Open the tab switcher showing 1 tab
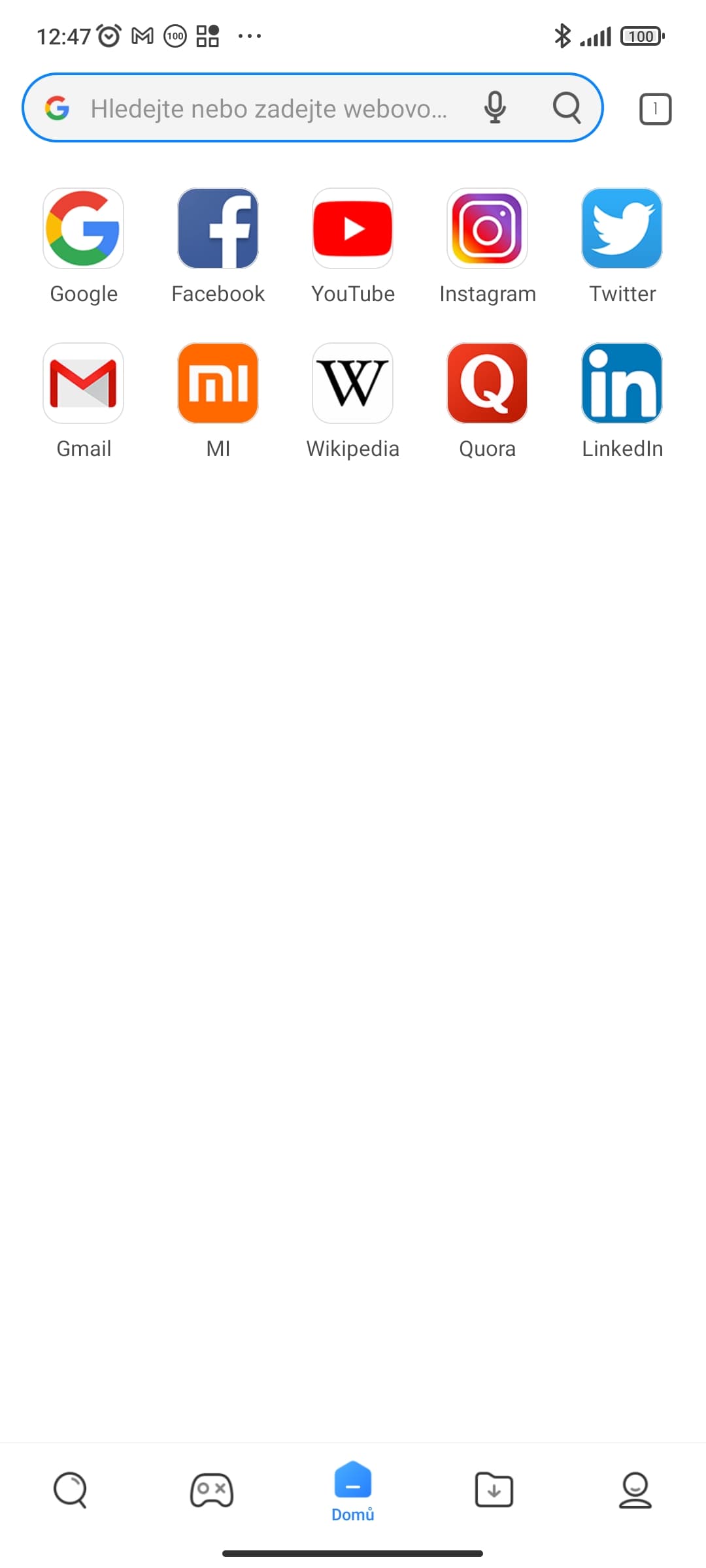The image size is (706, 1568). coord(655,108)
